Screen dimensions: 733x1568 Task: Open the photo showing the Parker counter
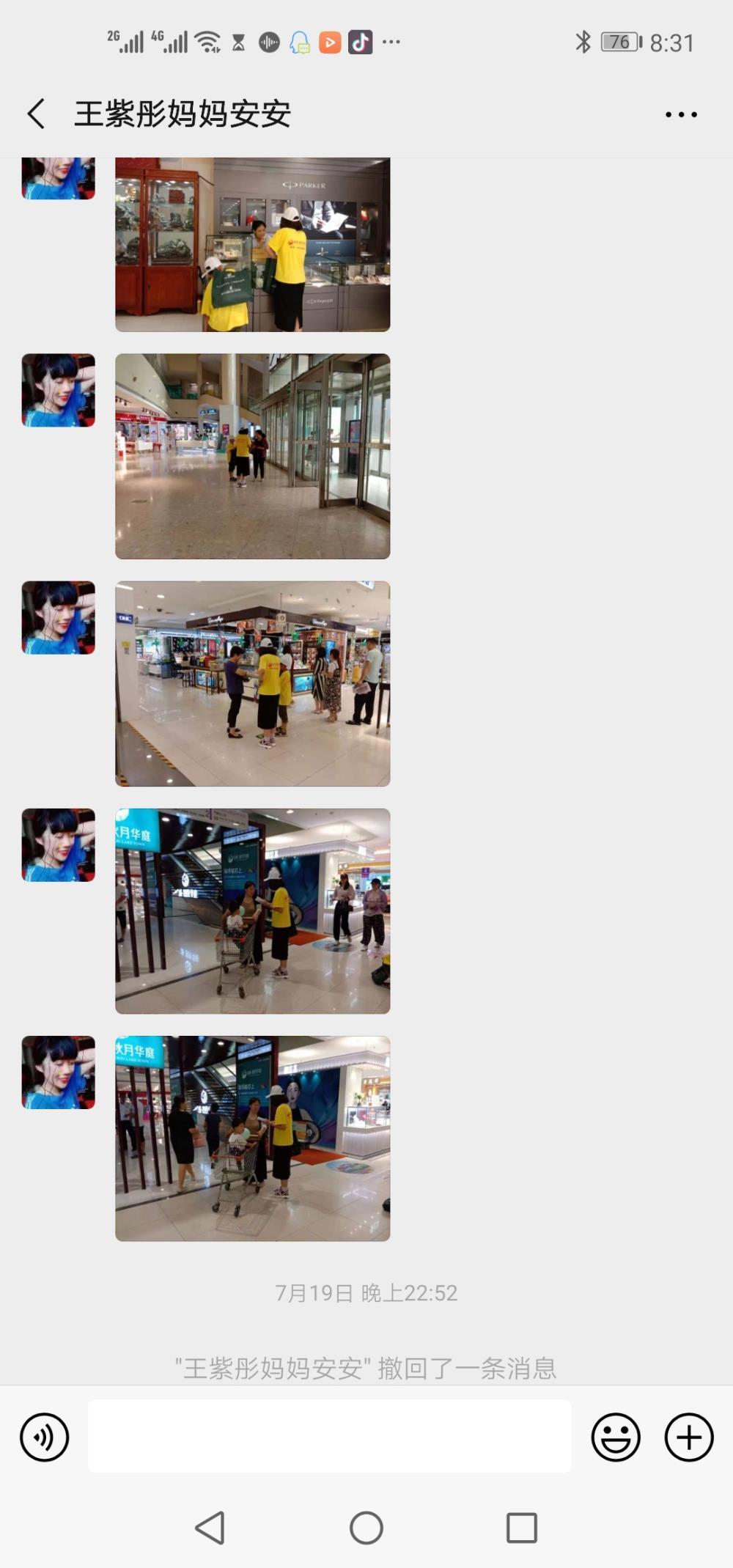(x=253, y=245)
